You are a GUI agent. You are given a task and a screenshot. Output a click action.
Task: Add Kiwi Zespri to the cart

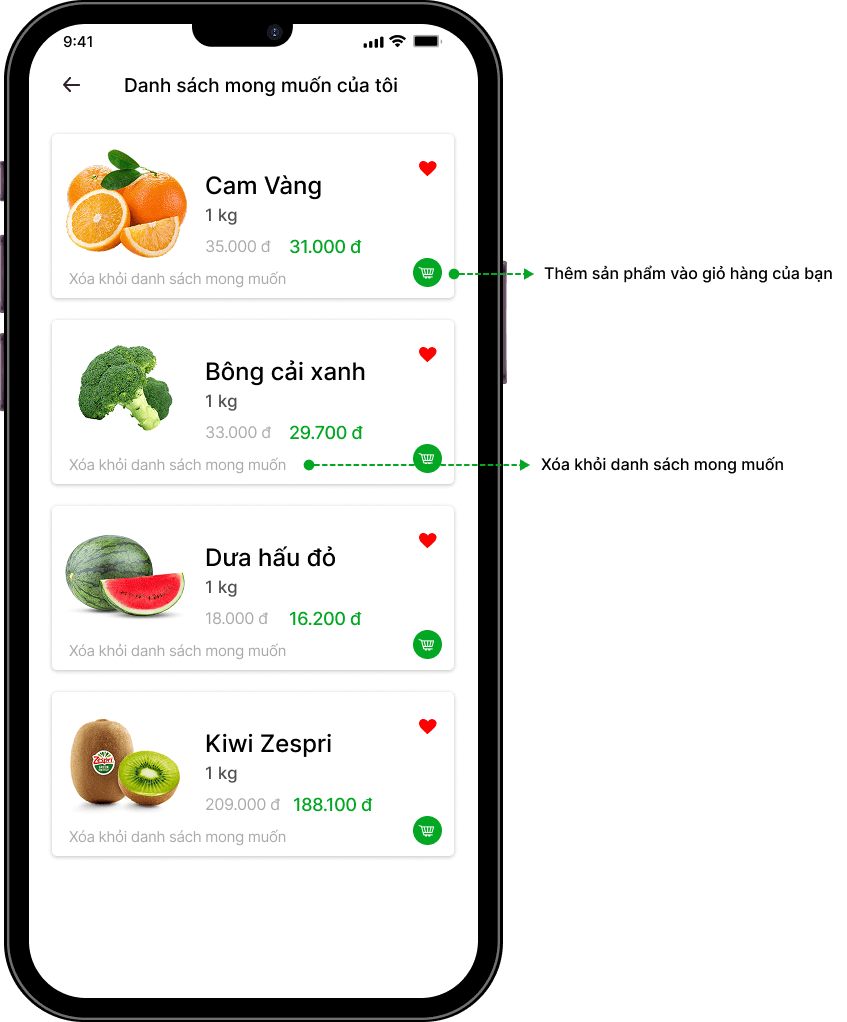pyautogui.click(x=427, y=830)
